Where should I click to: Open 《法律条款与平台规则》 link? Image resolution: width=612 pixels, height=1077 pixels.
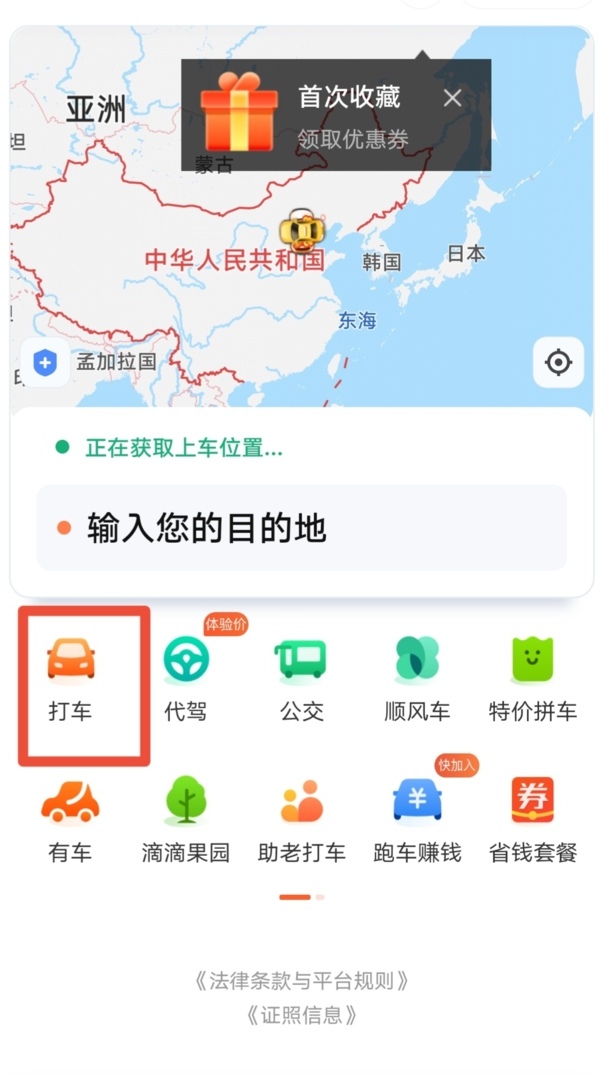(x=301, y=981)
